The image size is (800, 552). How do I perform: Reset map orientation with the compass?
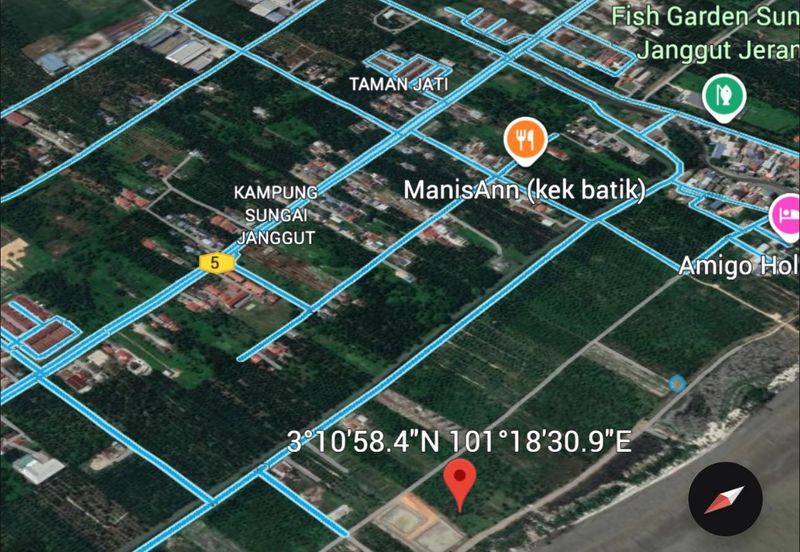click(x=725, y=499)
